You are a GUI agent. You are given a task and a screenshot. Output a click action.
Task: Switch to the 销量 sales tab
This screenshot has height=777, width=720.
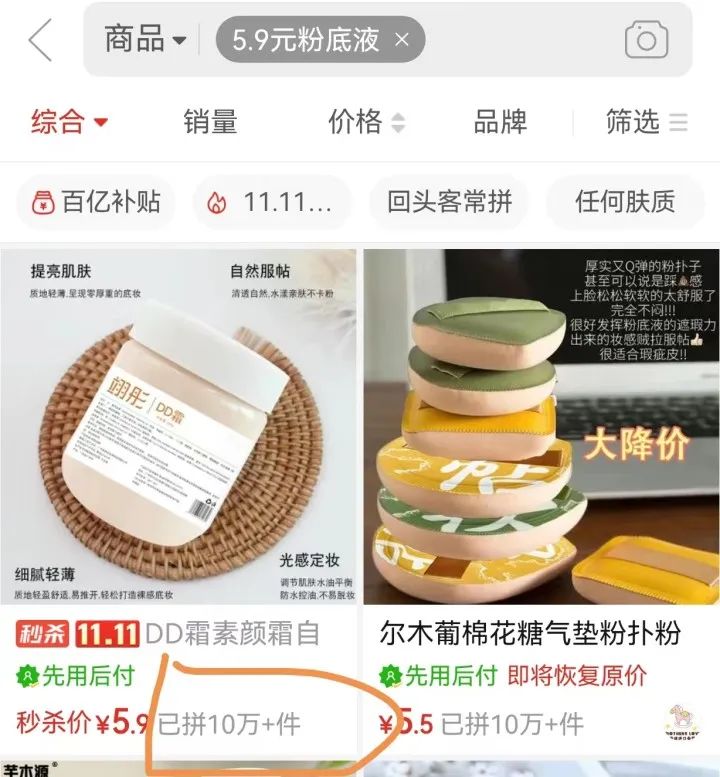(207, 122)
